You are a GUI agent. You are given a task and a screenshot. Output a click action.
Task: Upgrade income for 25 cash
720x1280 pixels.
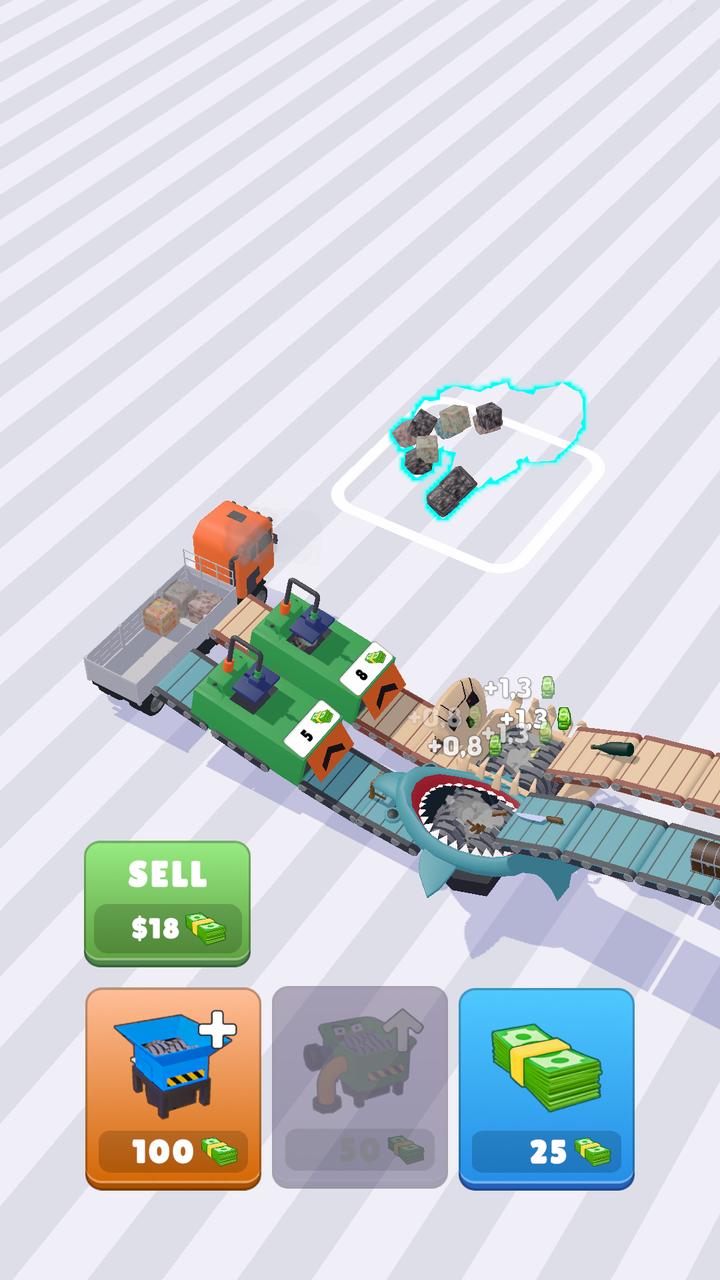pos(546,1087)
